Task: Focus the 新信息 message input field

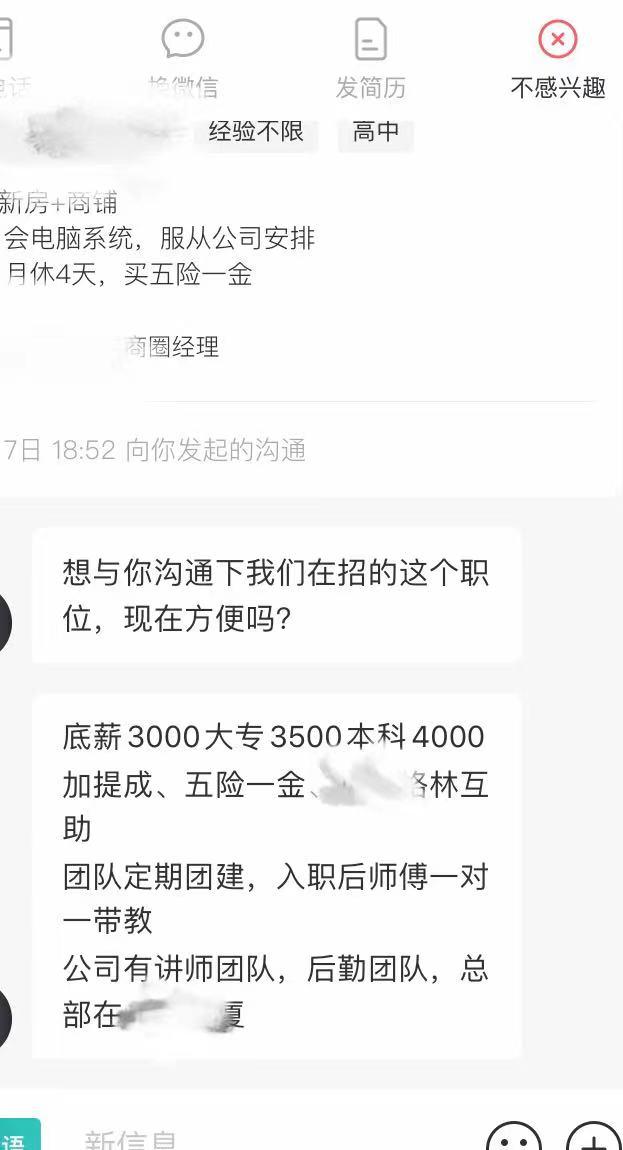Action: click(x=260, y=1140)
